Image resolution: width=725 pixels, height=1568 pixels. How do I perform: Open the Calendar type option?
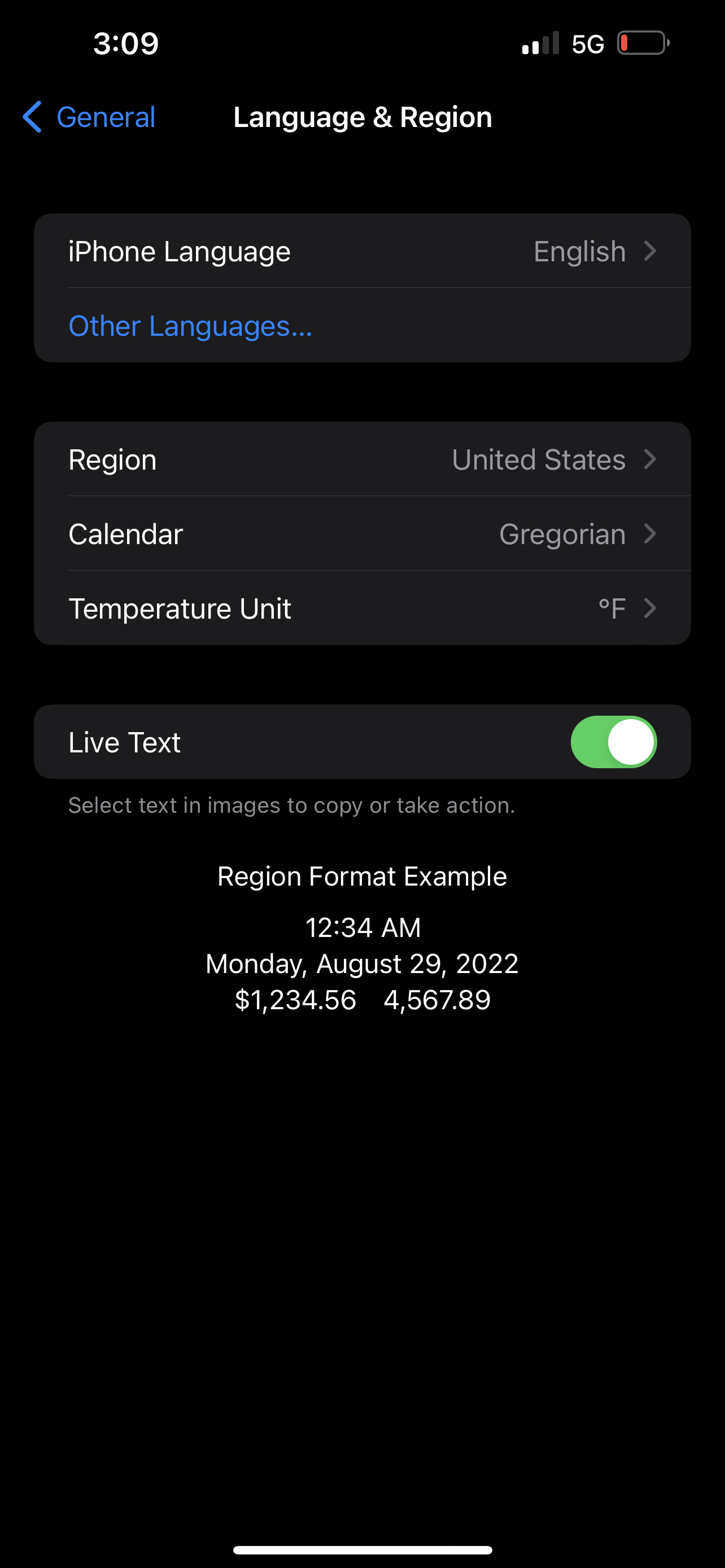pos(362,534)
